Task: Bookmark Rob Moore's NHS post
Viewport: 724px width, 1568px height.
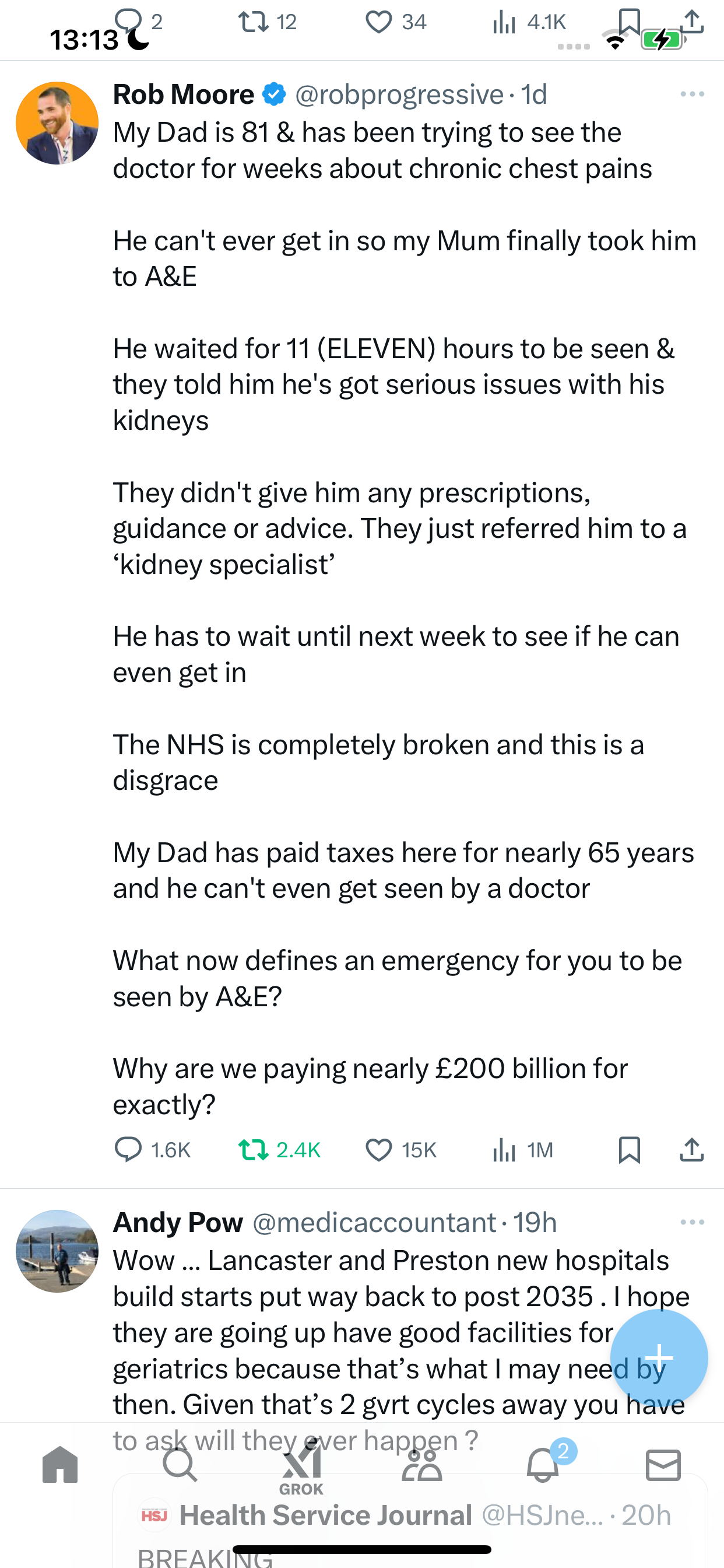Action: tap(629, 1149)
